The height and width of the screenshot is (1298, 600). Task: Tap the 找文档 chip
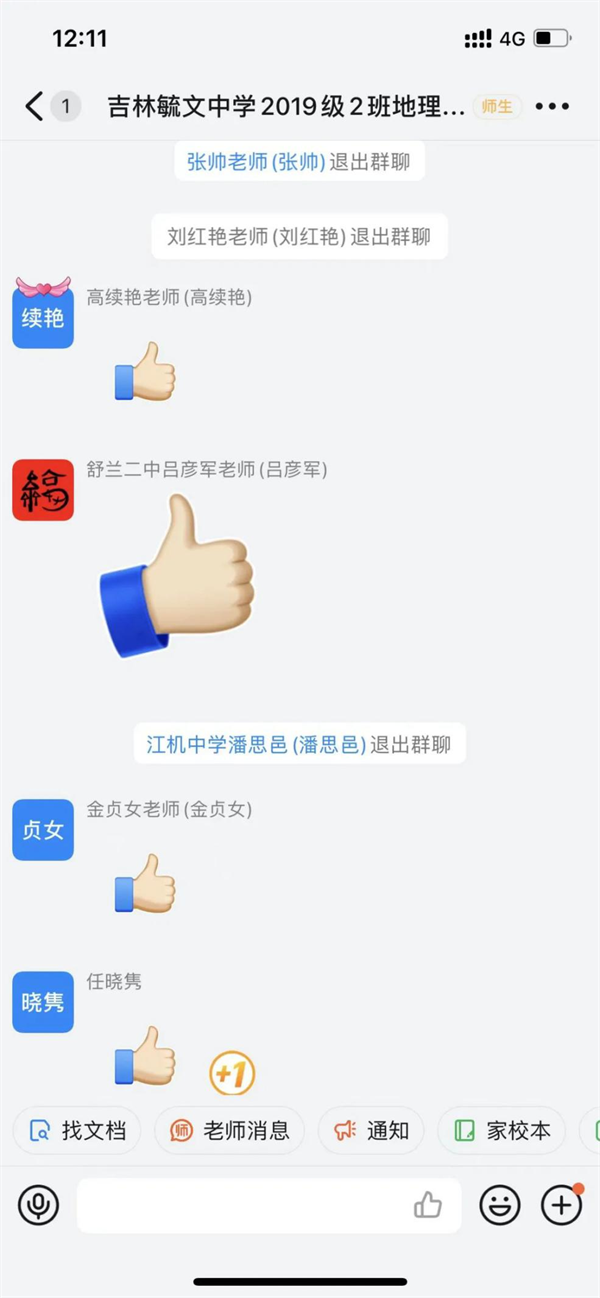[x=77, y=1130]
